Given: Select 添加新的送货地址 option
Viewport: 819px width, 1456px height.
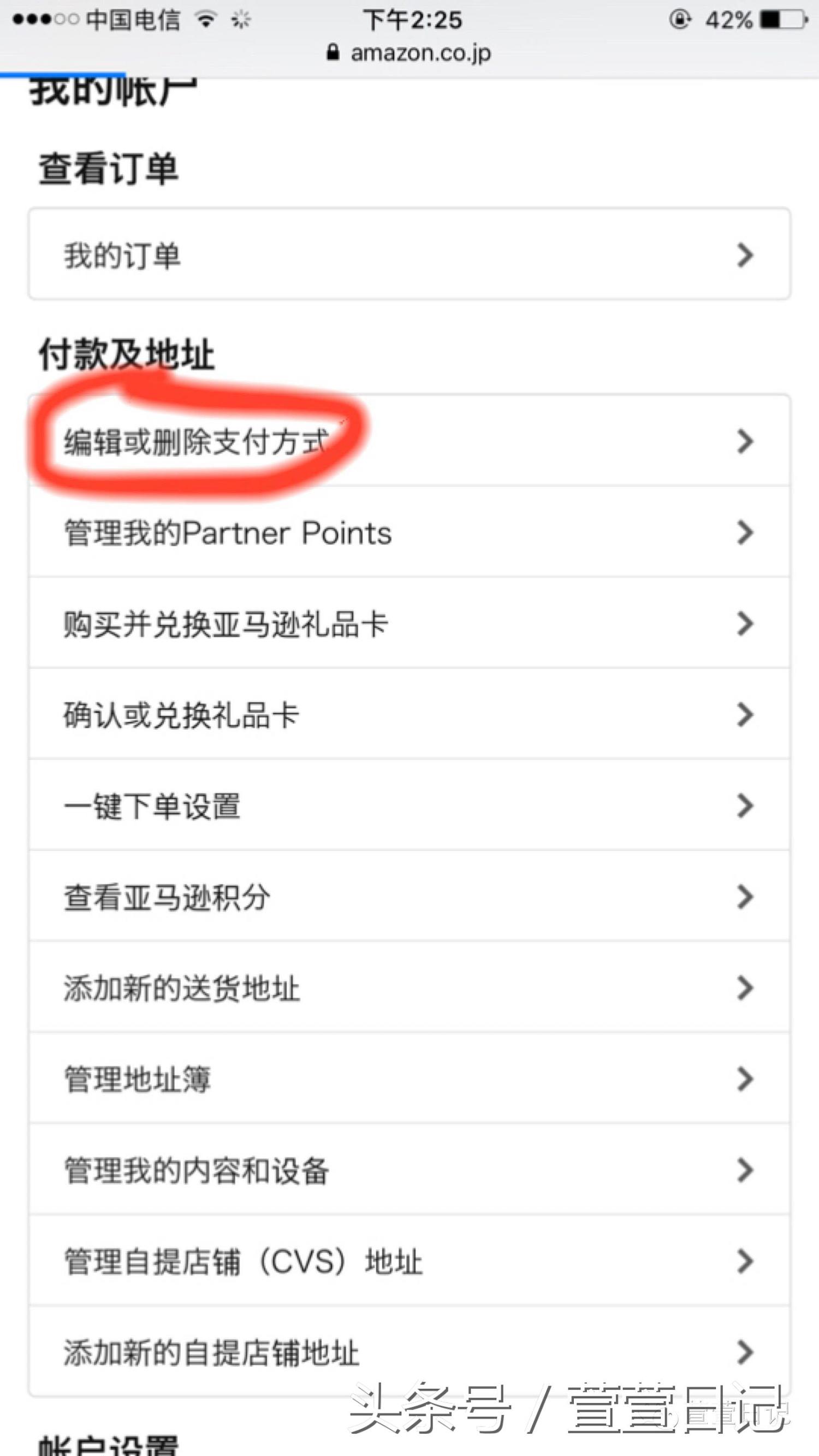Looking at the screenshot, I should point(181,988).
